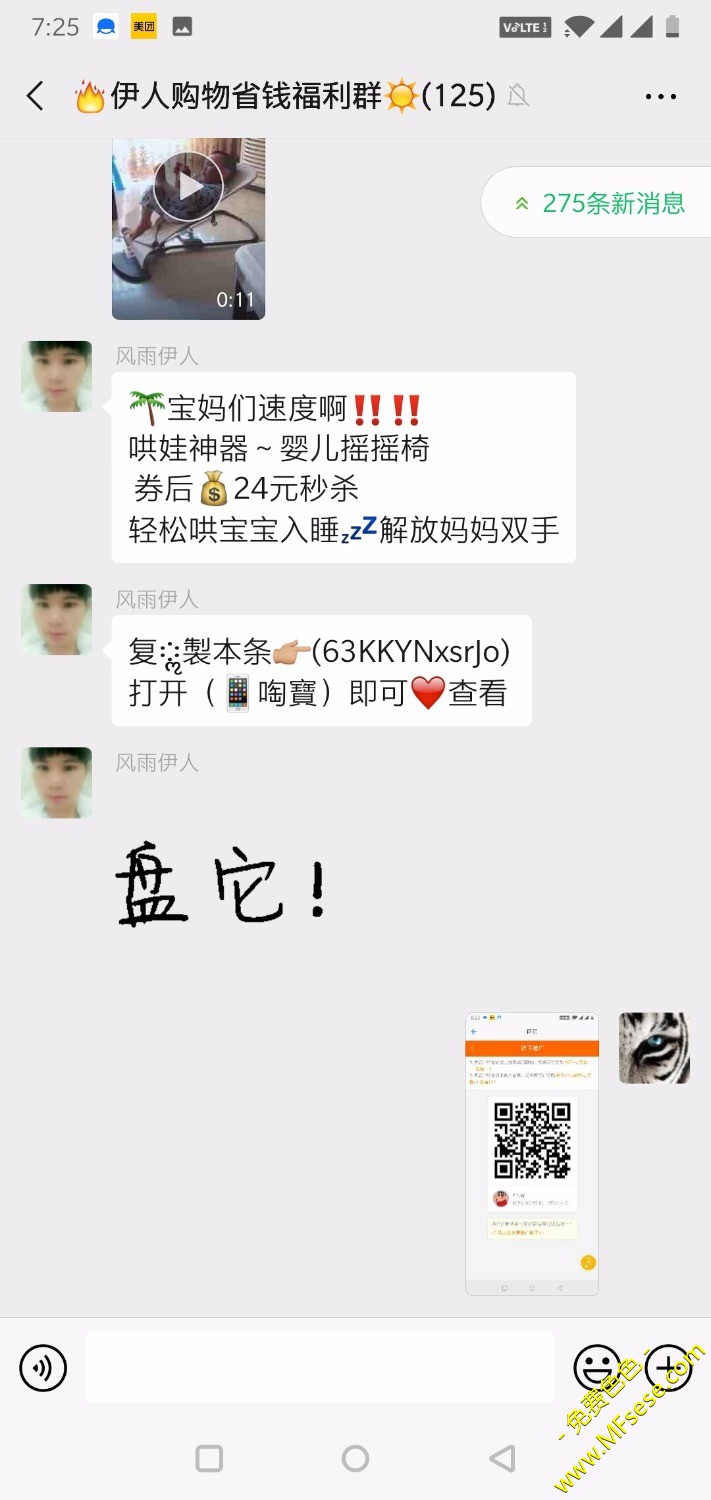Open the shared QR code screenshot image
The image size is (711, 1500).
tap(532, 1153)
